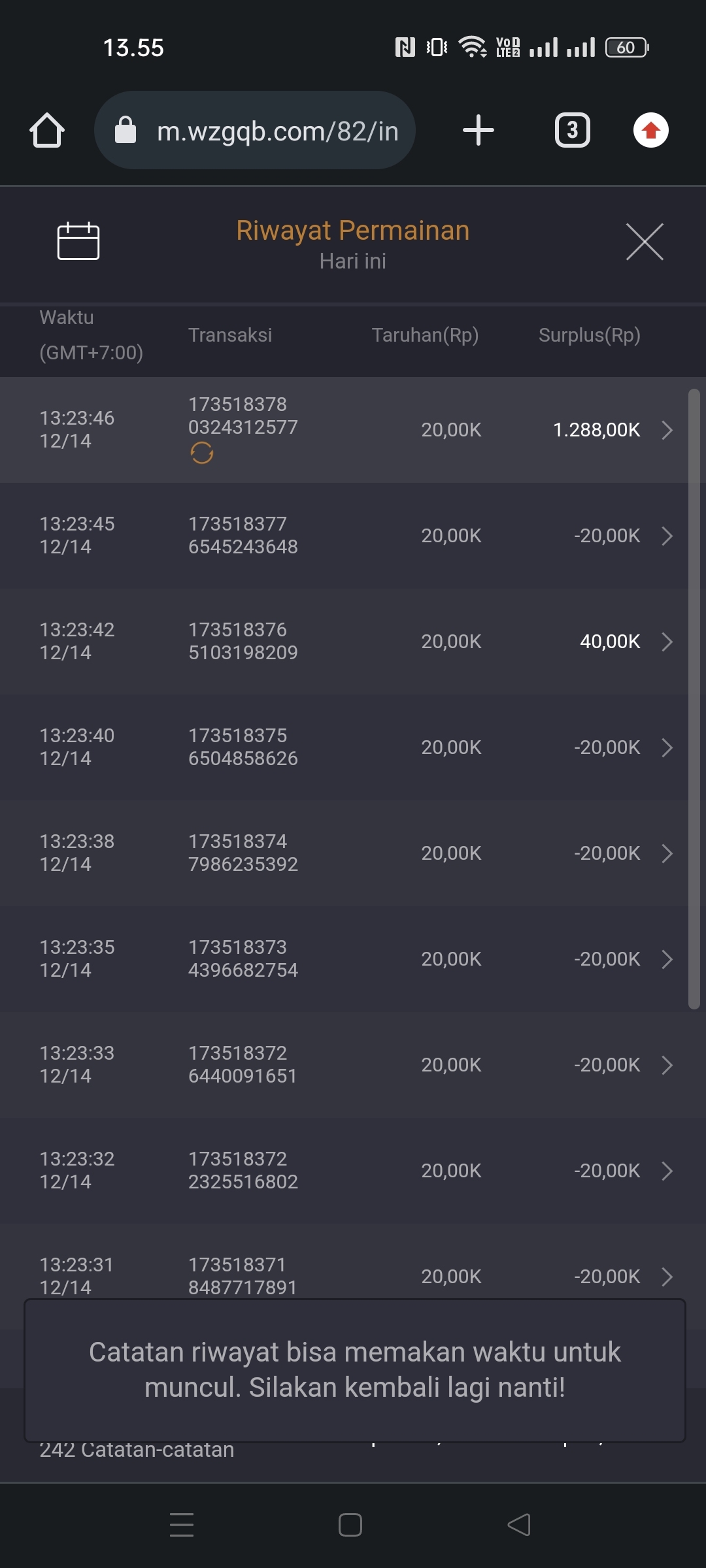Go back with the system back button

[x=519, y=1525]
